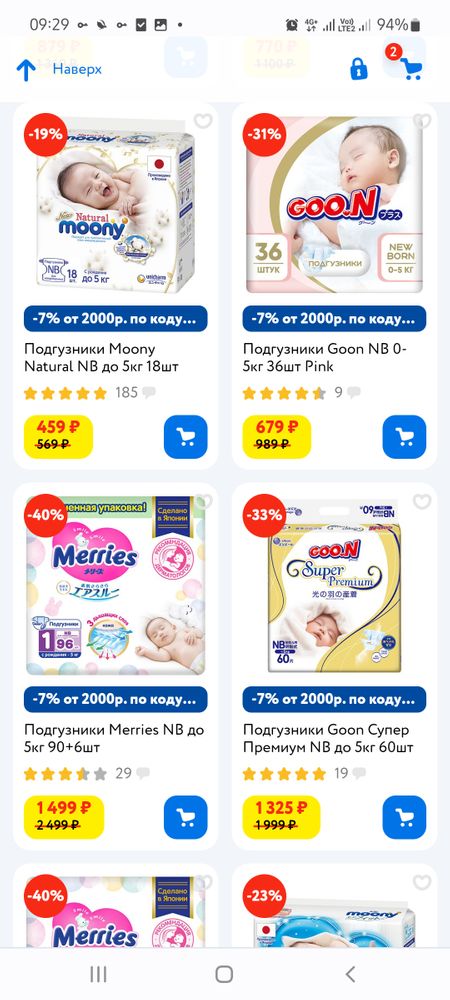The image size is (450, 1000).
Task: Favorite the Goon NB Pink diapers
Action: point(421,121)
